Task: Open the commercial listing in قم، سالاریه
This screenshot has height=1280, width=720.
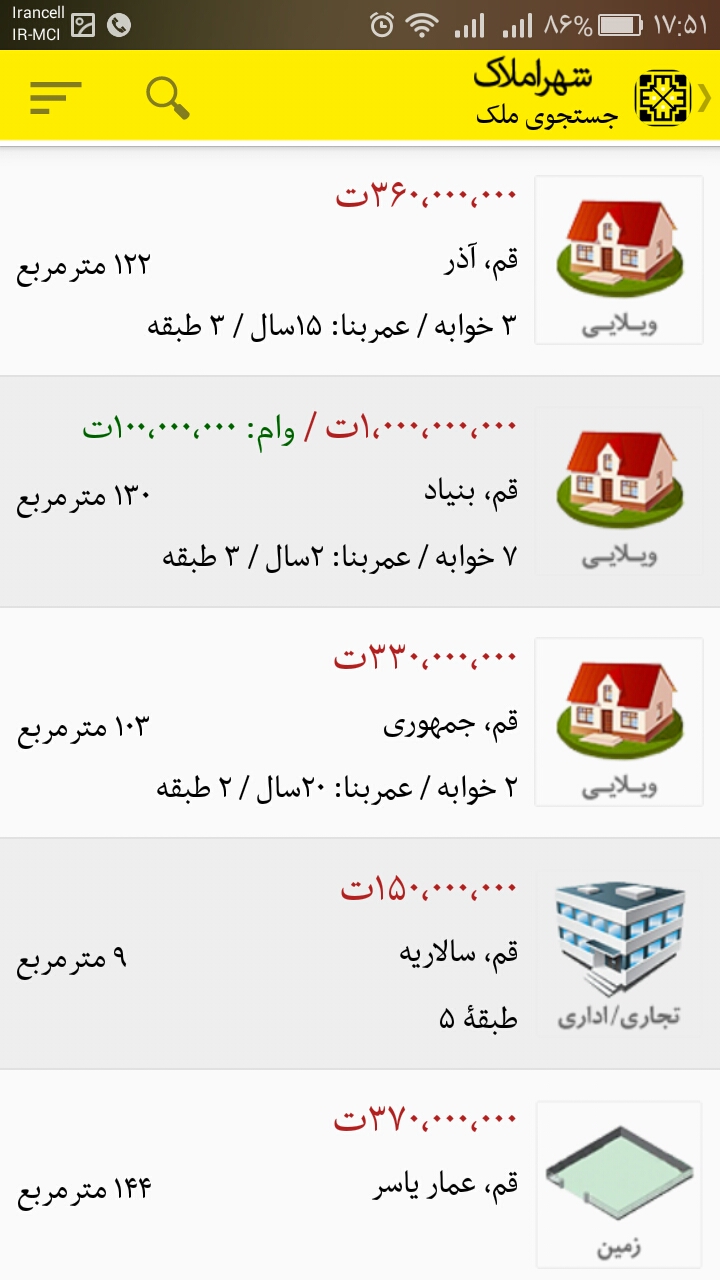Action: [360, 954]
